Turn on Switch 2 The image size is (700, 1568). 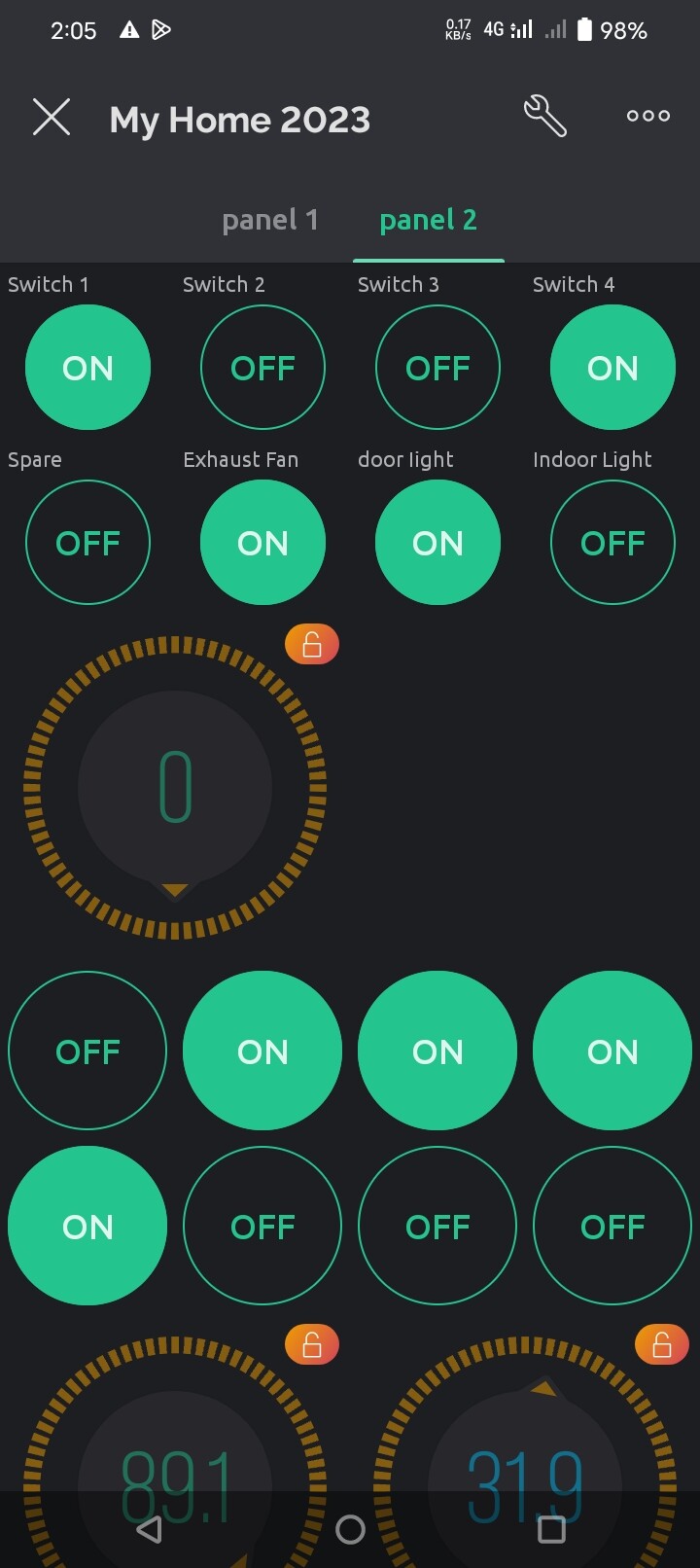tap(262, 368)
